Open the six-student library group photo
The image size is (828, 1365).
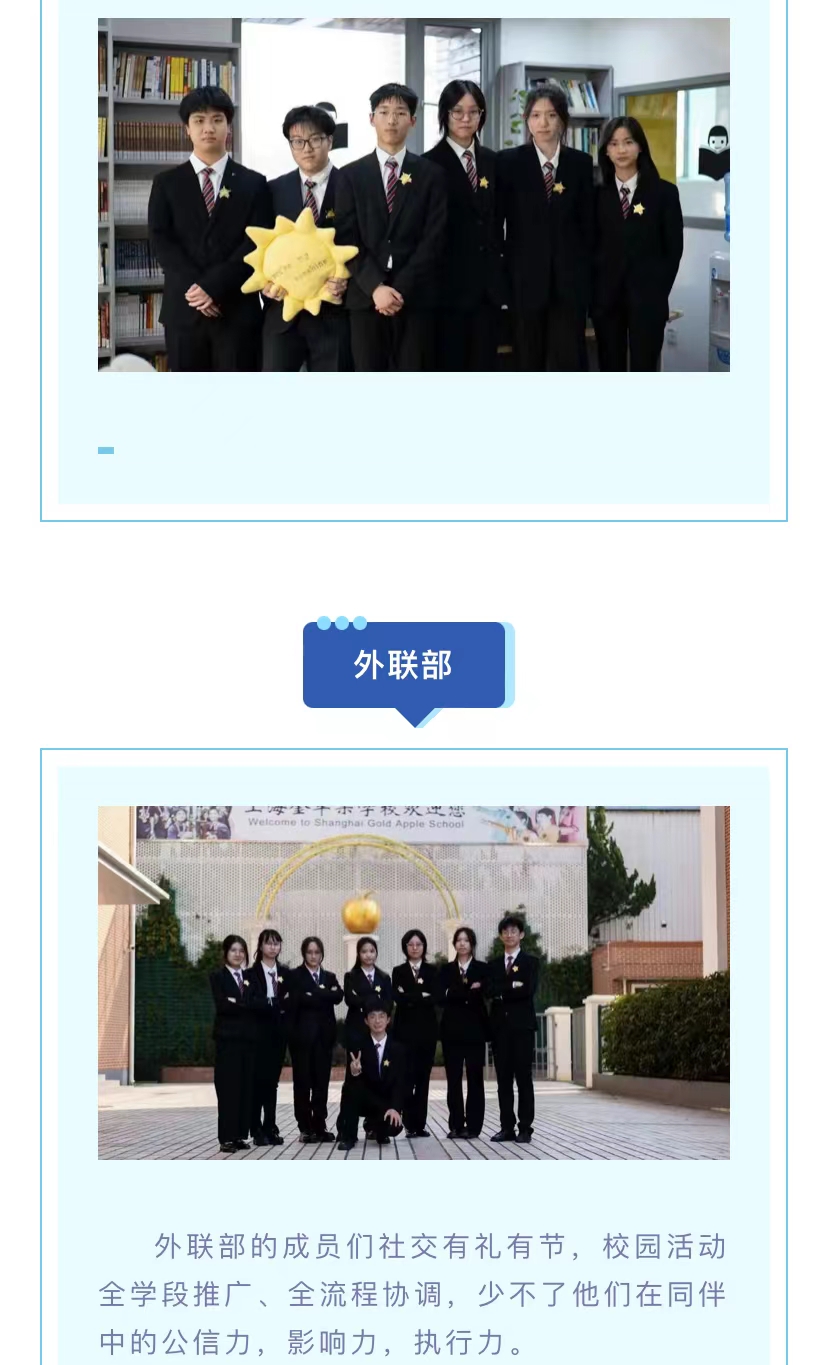pyautogui.click(x=413, y=195)
